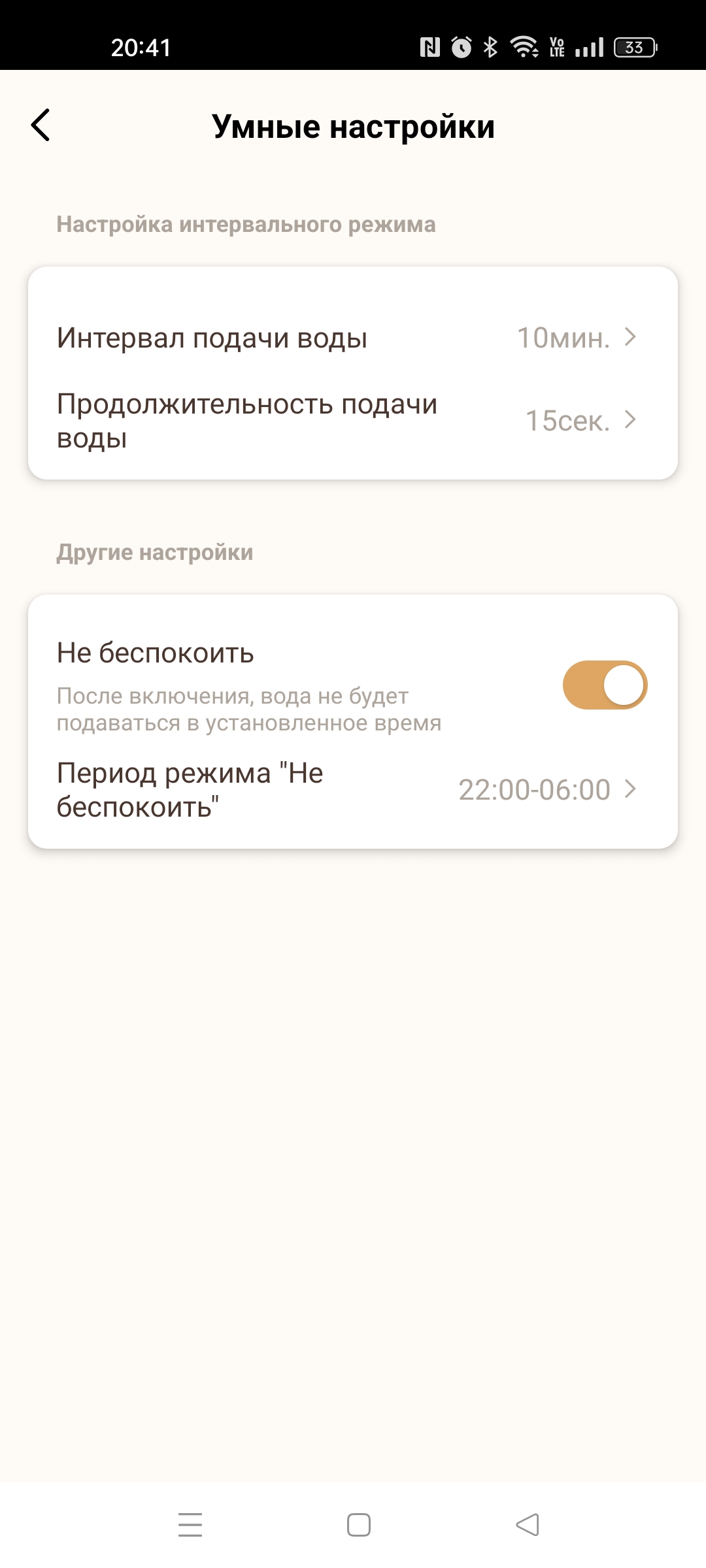Change the Период режима "Не беспокоить" time
Viewport: 706px width, 1568px height.
tap(352, 790)
